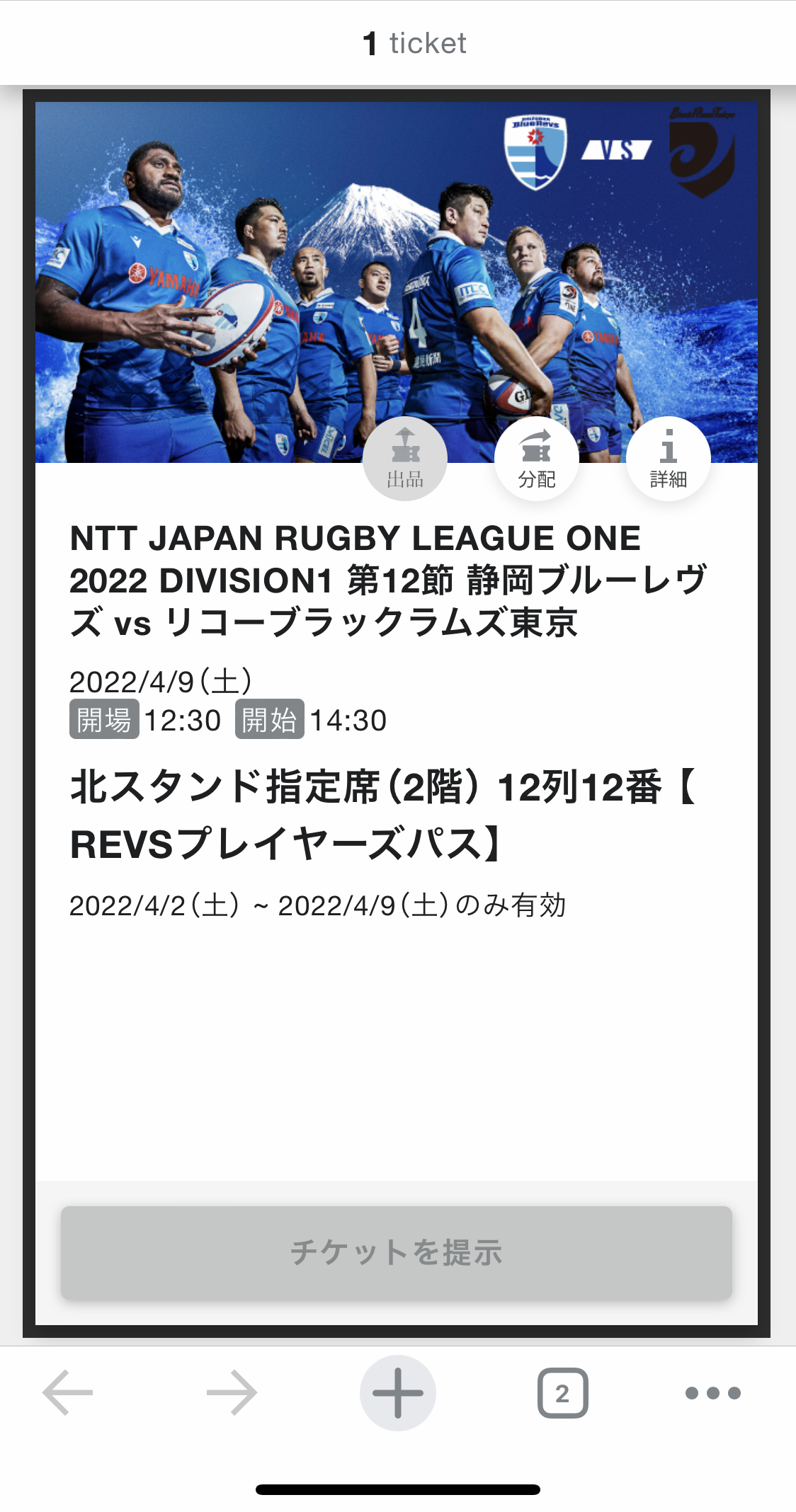Screen dimensions: 796x1512
Task: Tap the 出品 (list for resale) button
Action: click(x=405, y=459)
